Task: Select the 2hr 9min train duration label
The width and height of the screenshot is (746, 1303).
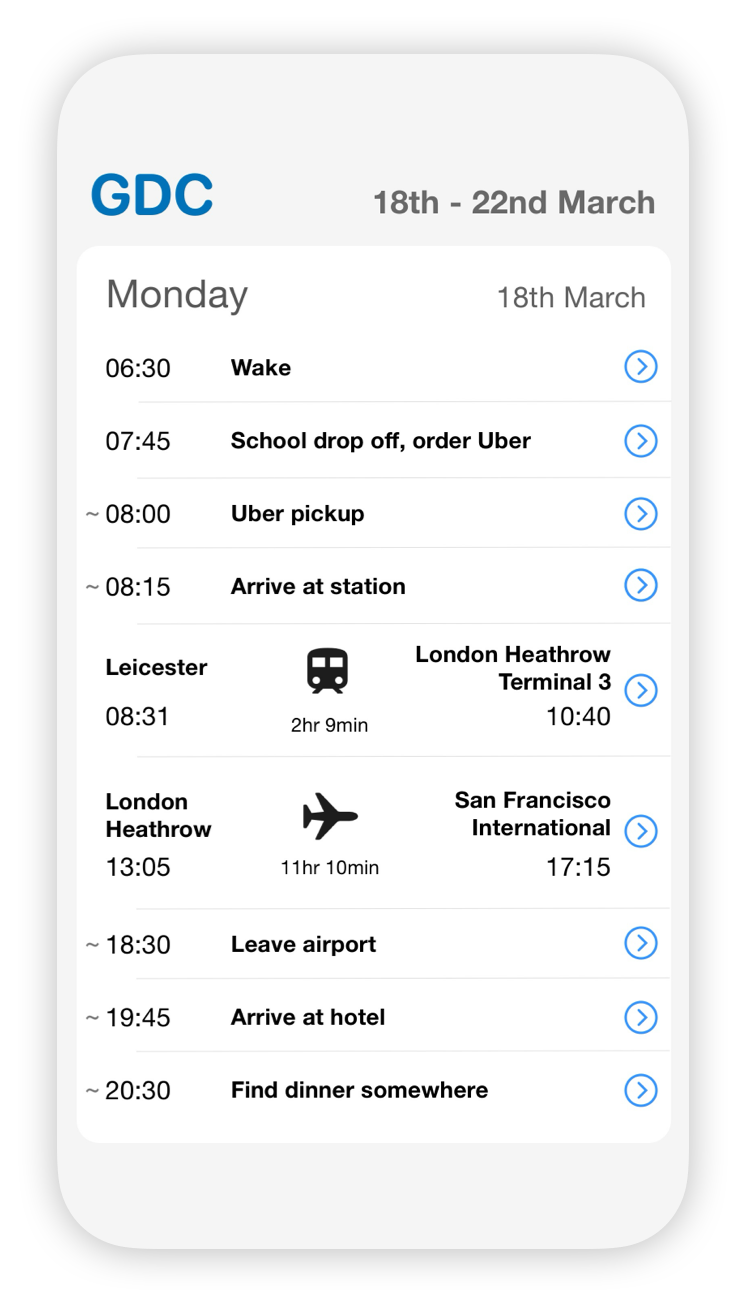Action: coord(330,724)
